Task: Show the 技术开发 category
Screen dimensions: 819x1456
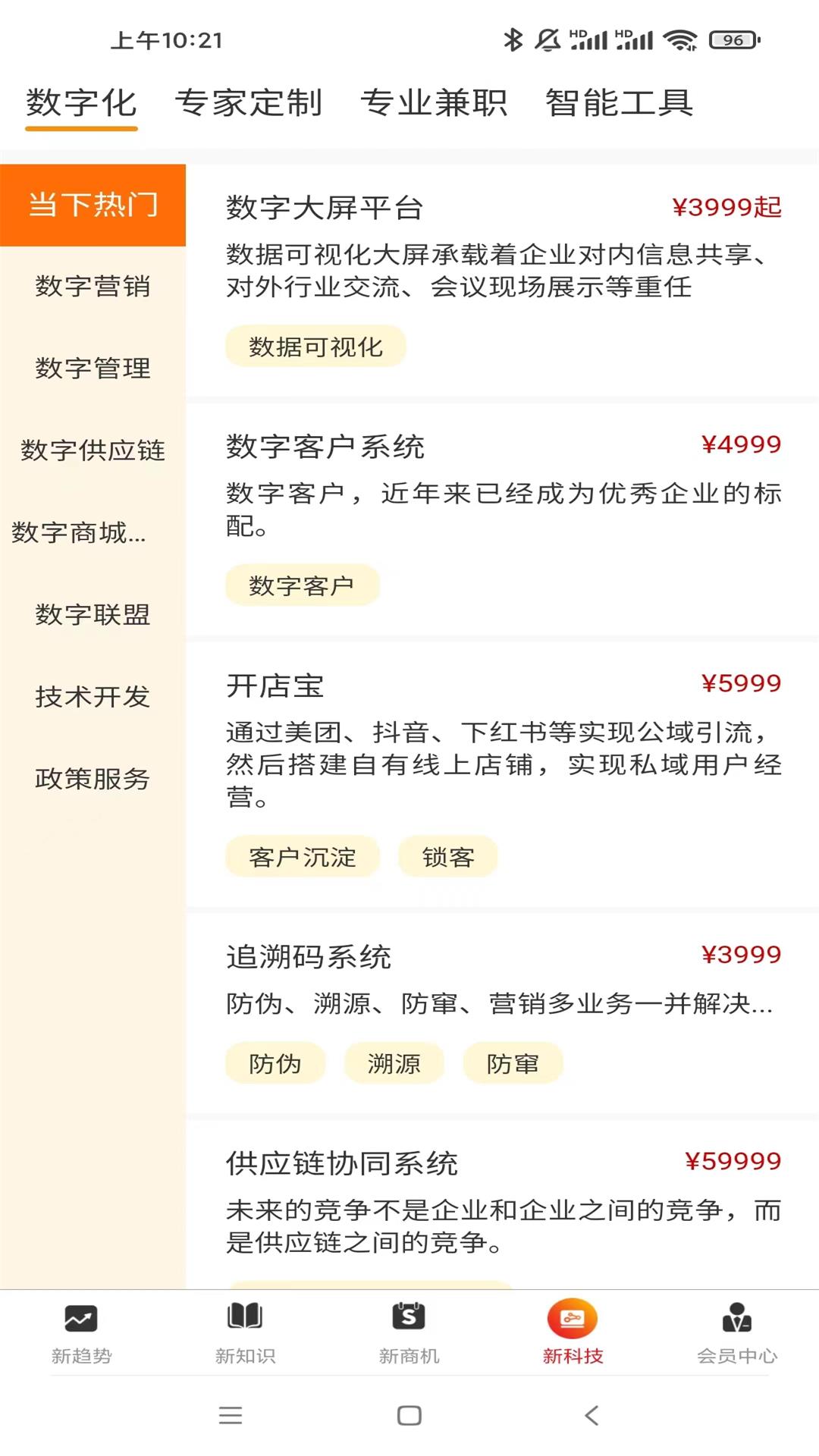Action: [x=93, y=696]
